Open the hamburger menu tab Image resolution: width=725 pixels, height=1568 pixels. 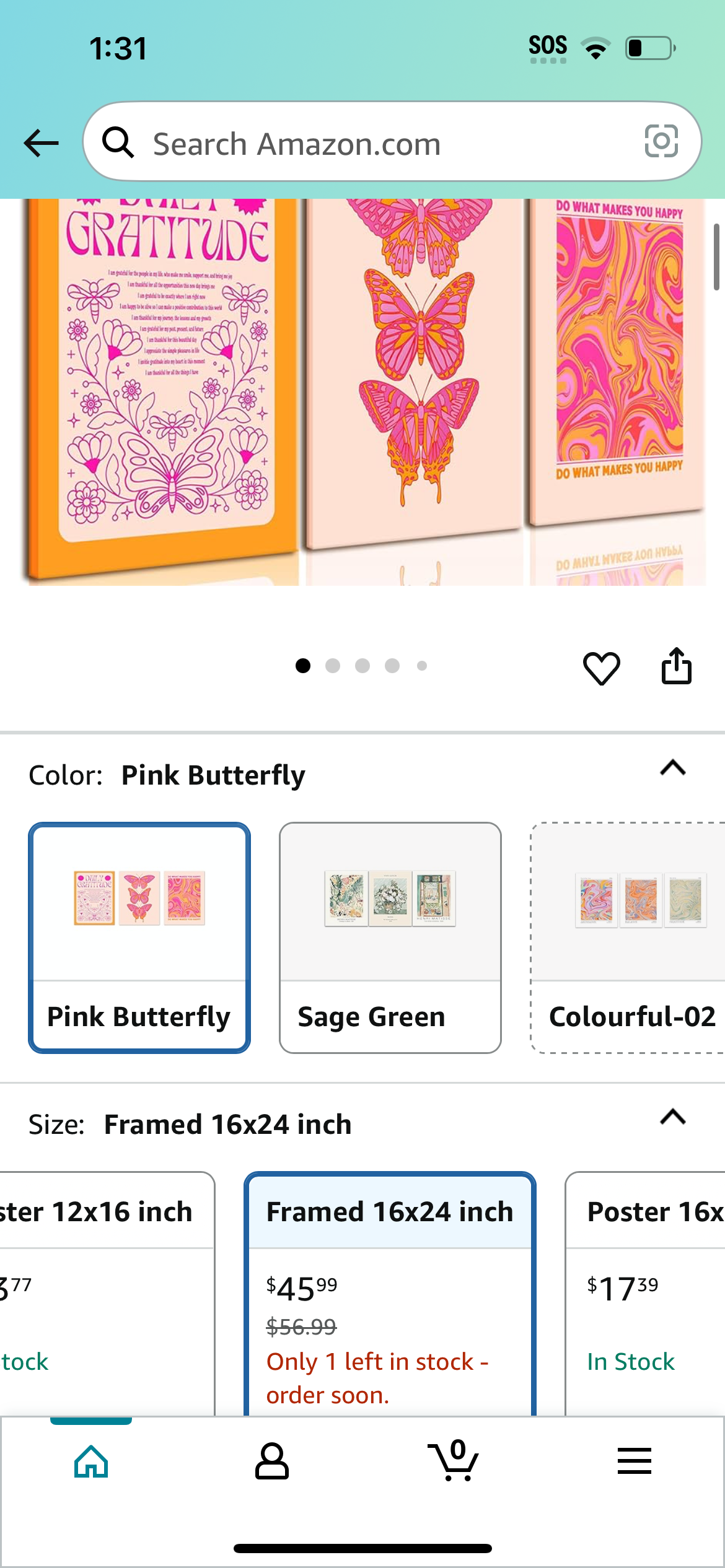click(635, 1461)
